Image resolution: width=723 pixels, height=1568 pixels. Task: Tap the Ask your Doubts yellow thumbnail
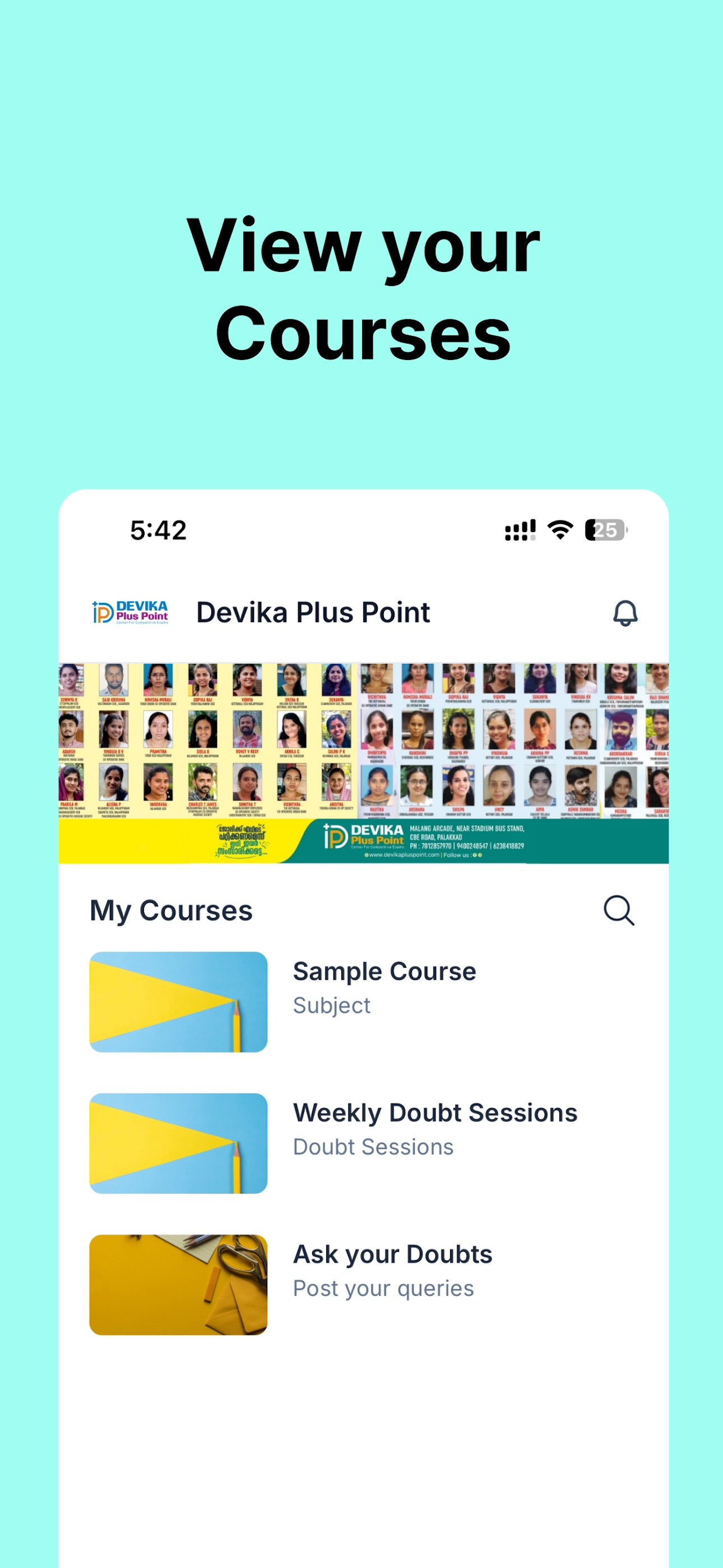tap(178, 1285)
